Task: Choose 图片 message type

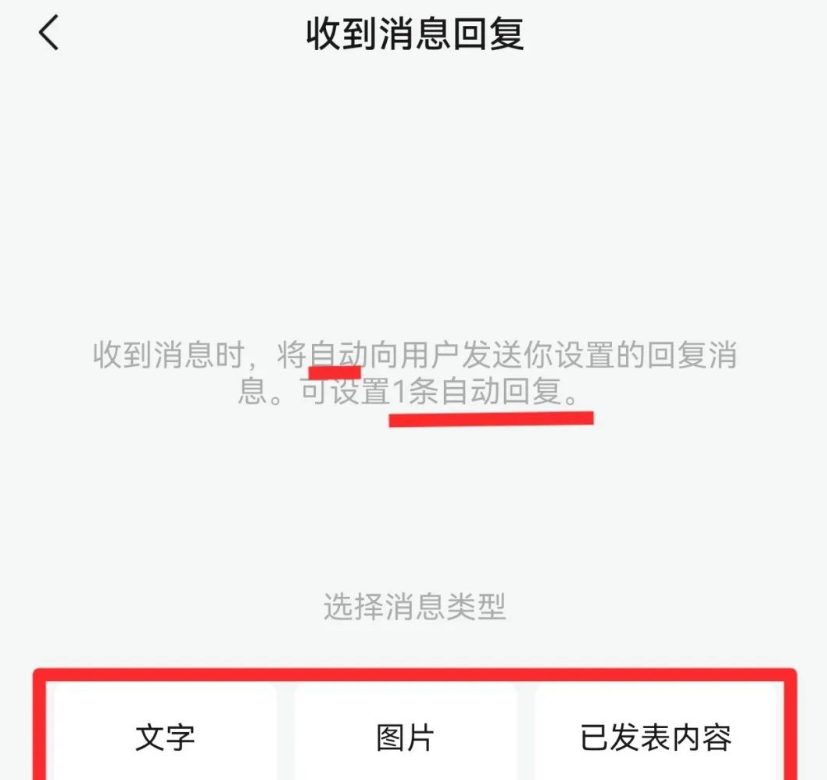Action: point(405,737)
